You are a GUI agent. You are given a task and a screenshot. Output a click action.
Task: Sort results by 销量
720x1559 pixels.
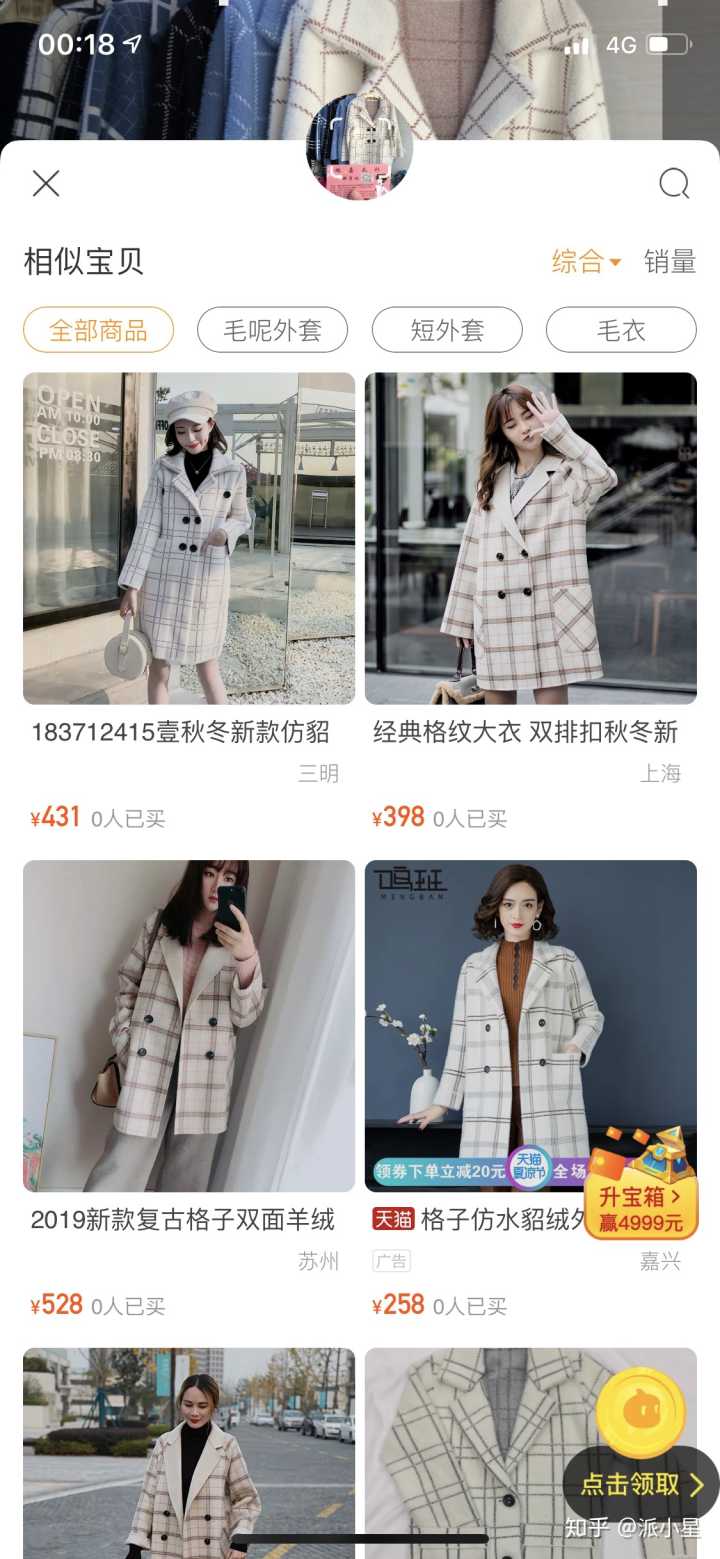[x=669, y=262]
